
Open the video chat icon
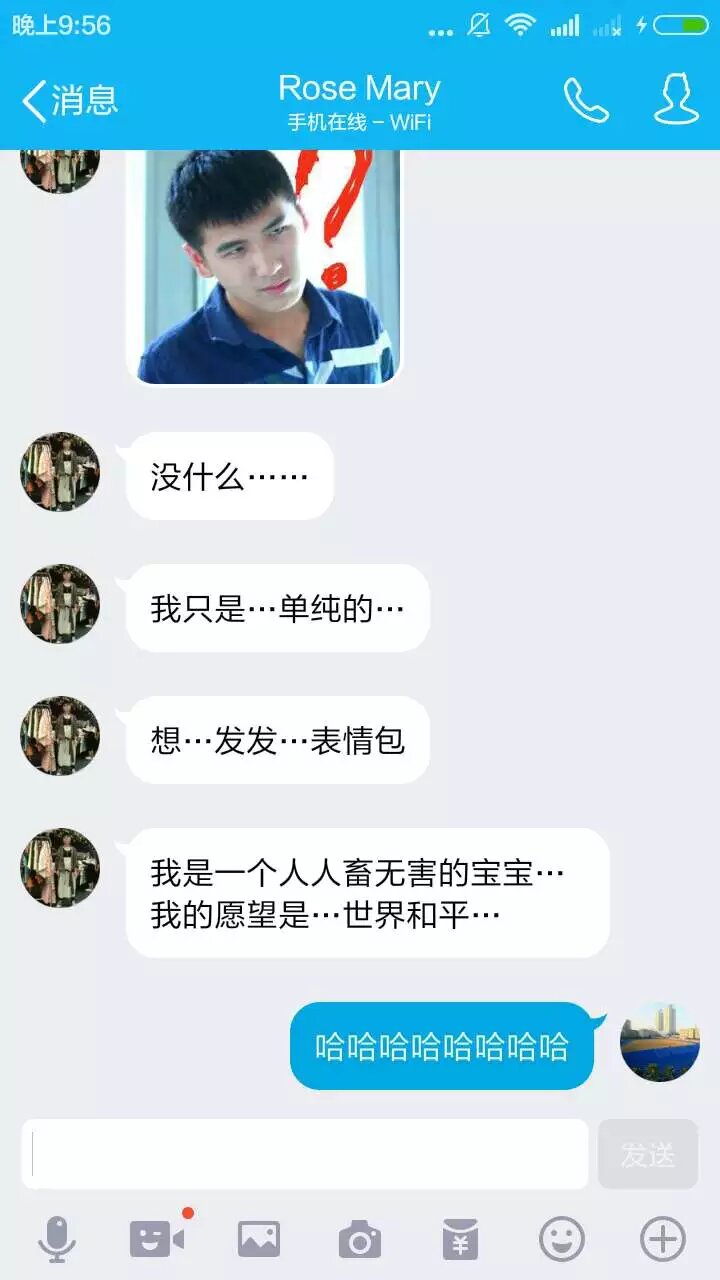(158, 1240)
